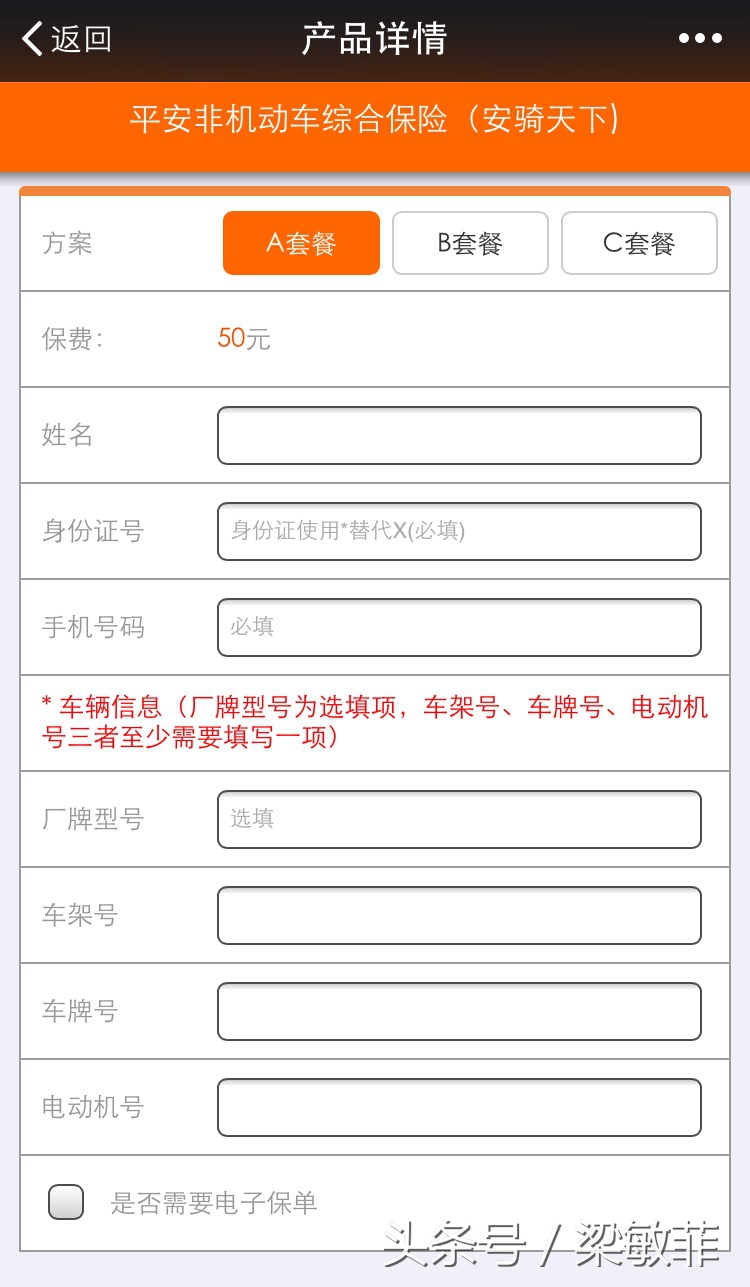Select the A套餐 plan option
This screenshot has height=1287, width=750.
300,242
